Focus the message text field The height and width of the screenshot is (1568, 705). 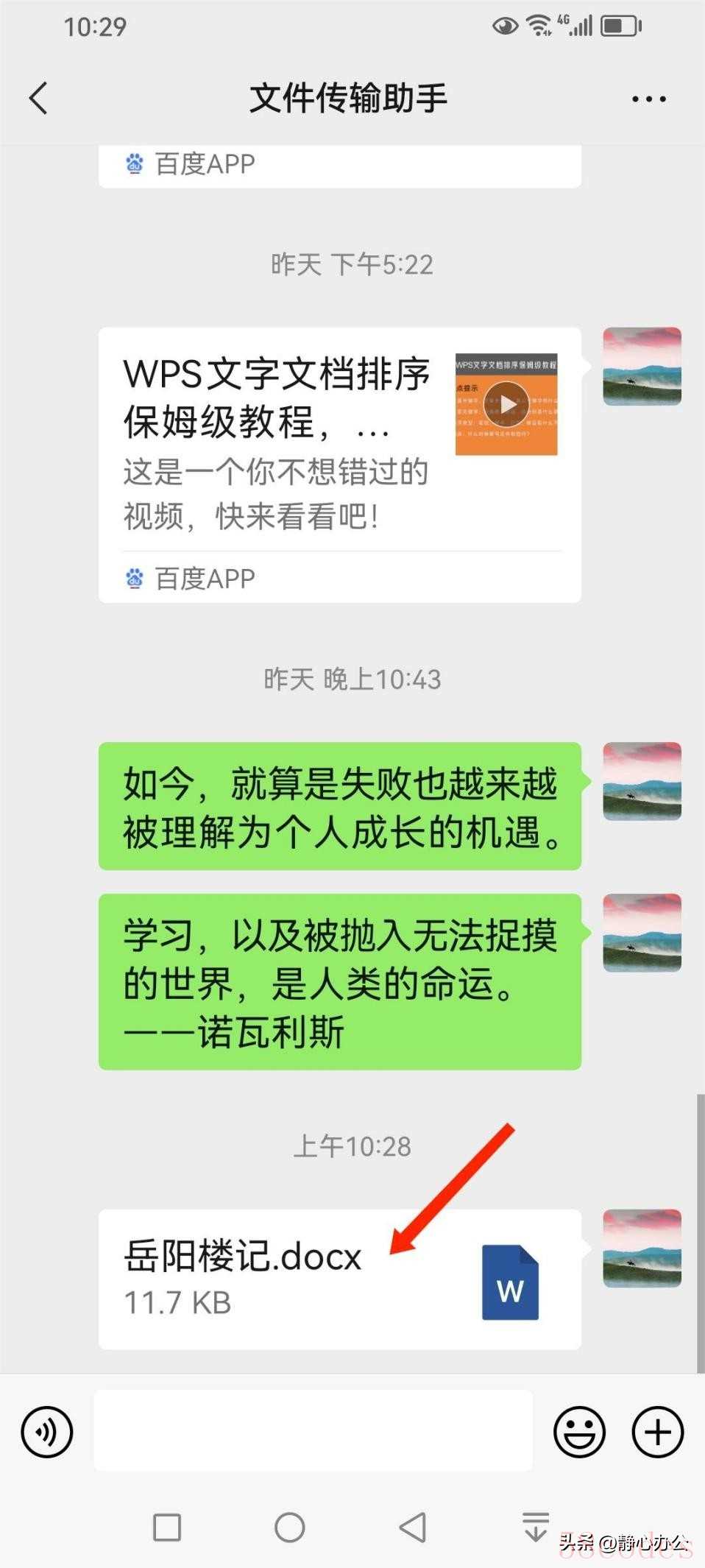313,1430
